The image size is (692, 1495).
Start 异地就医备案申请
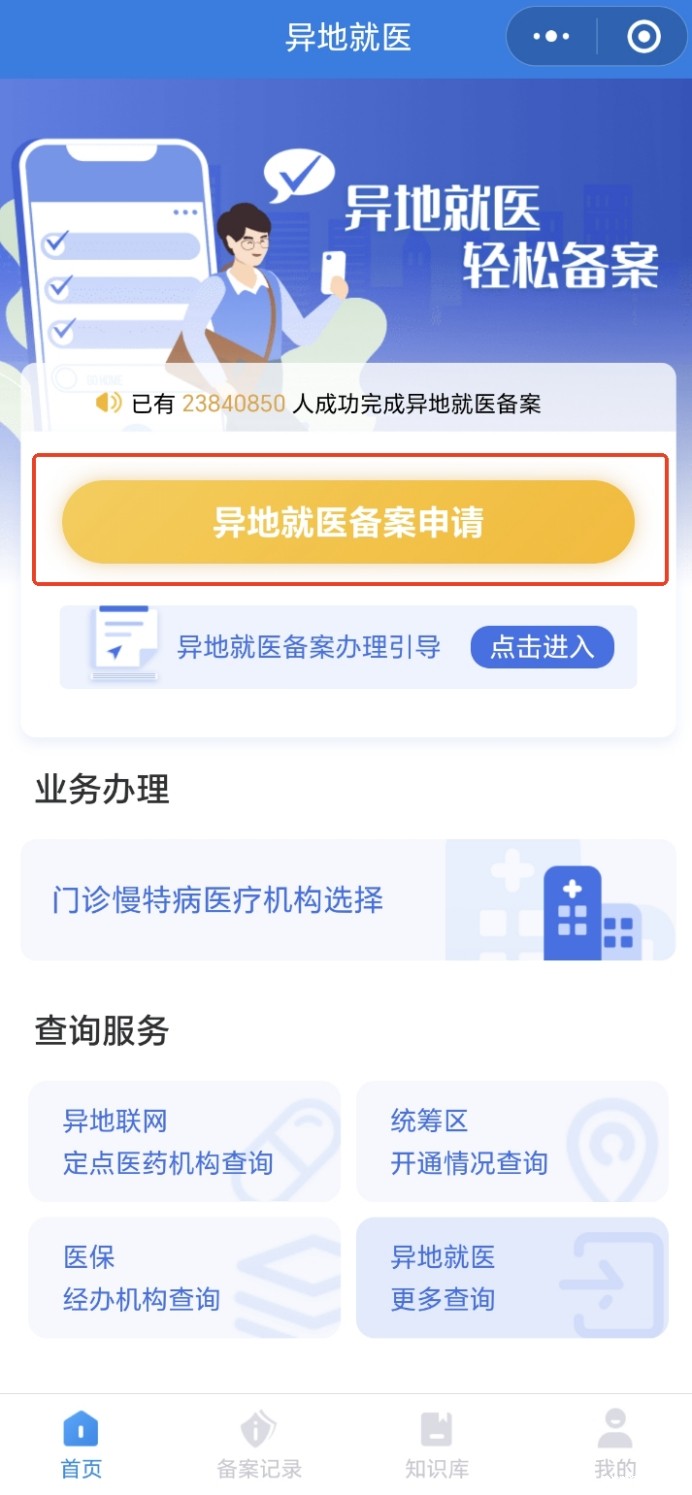[348, 522]
